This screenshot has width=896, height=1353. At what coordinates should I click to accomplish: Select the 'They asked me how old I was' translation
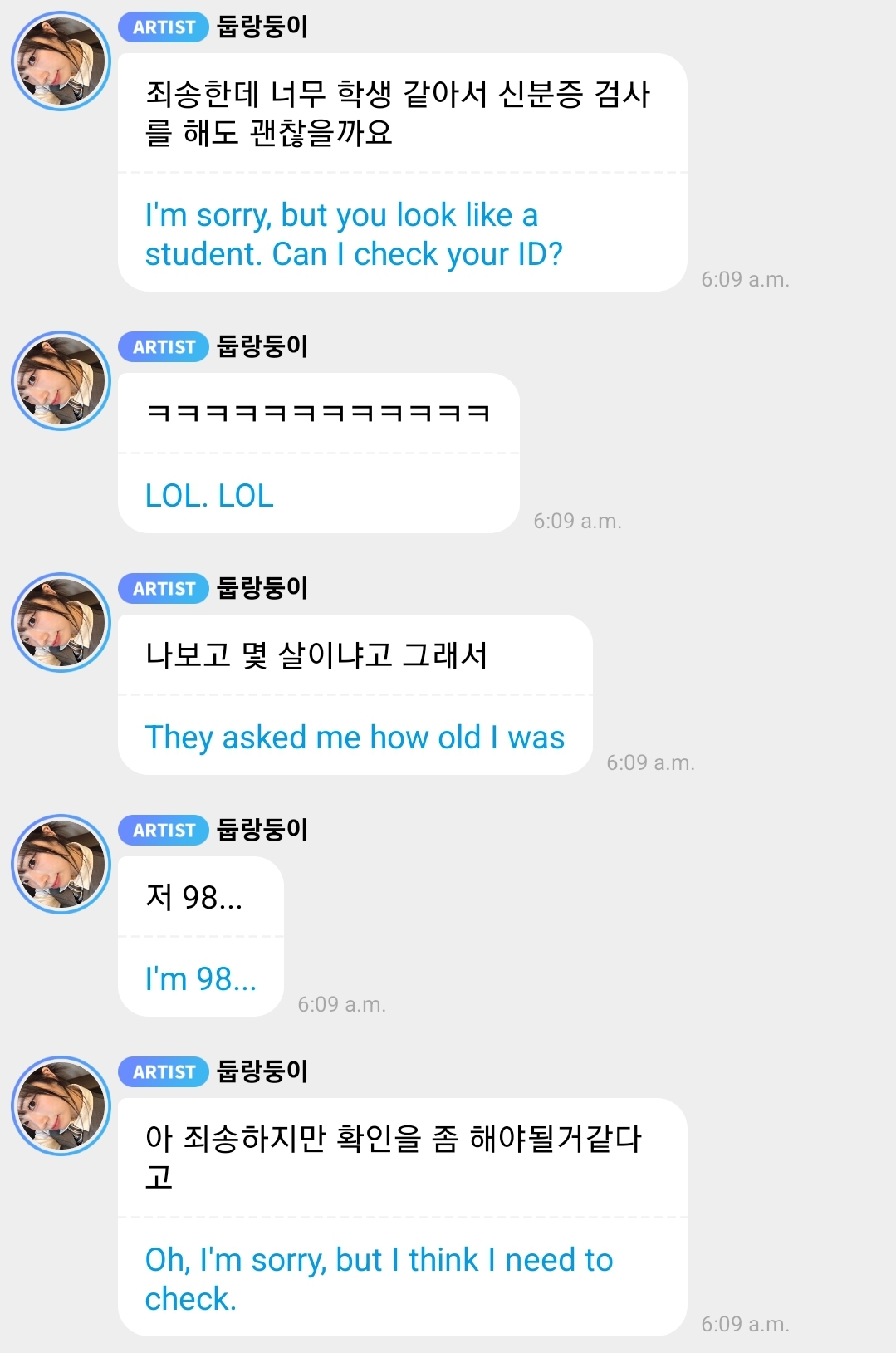(x=355, y=735)
